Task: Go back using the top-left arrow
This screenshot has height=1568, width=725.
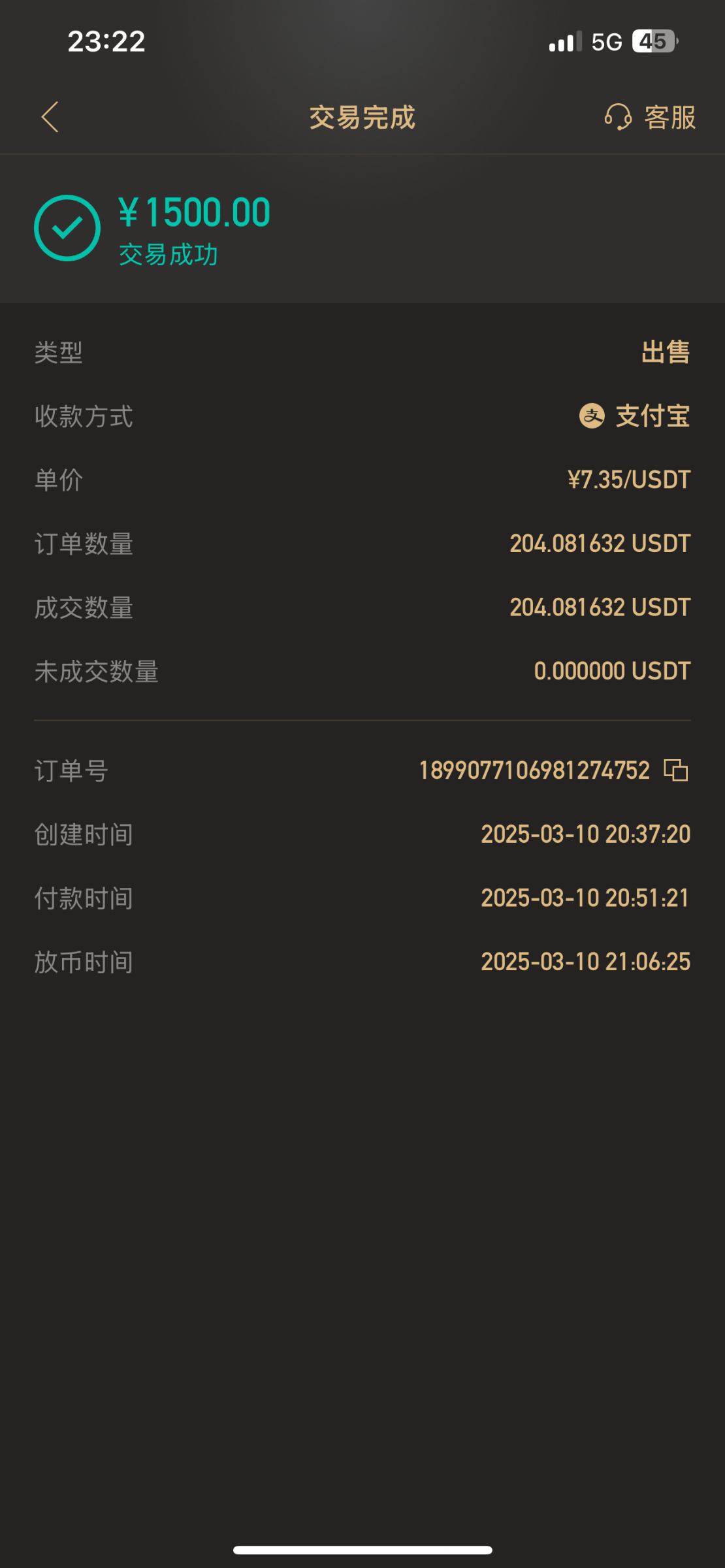Action: [x=50, y=117]
